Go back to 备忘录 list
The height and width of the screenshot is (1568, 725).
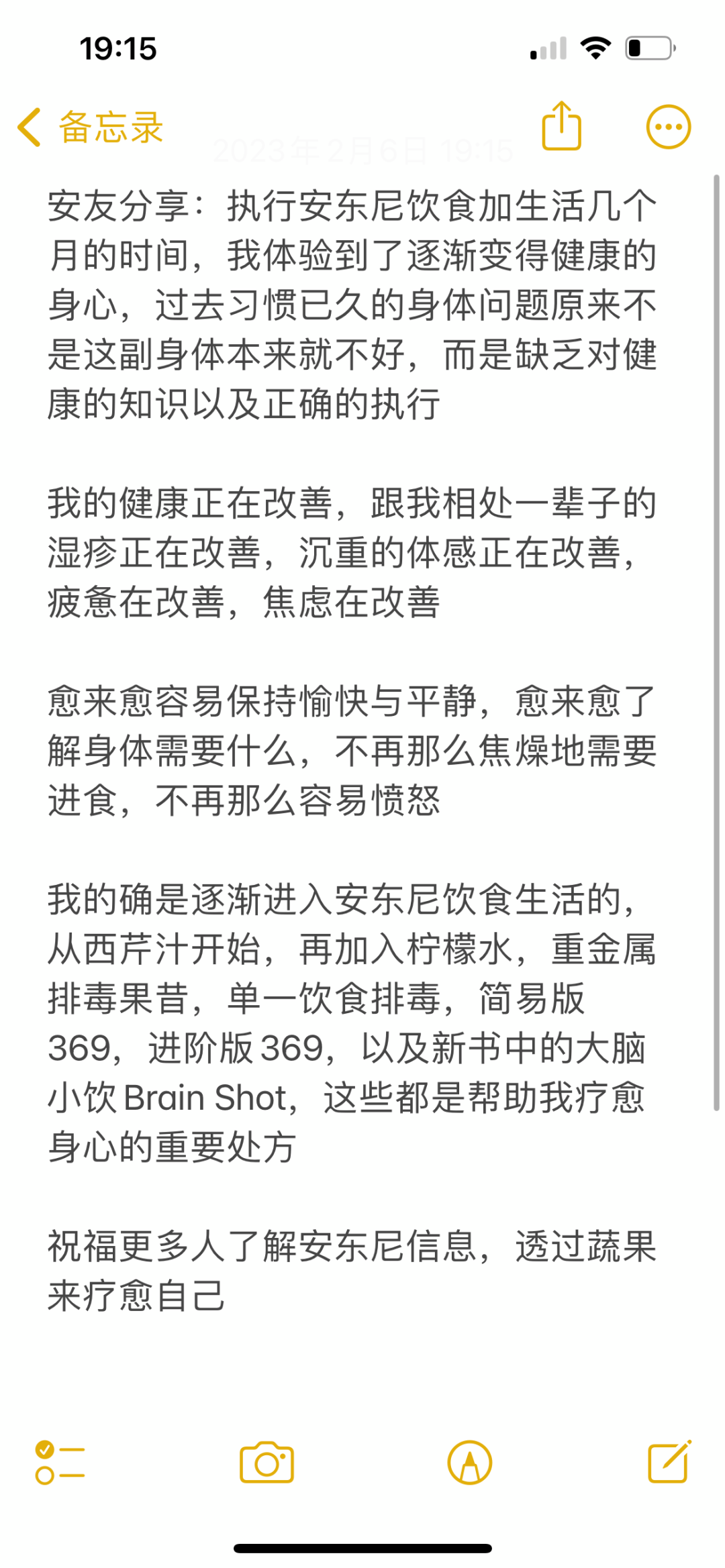click(x=91, y=127)
